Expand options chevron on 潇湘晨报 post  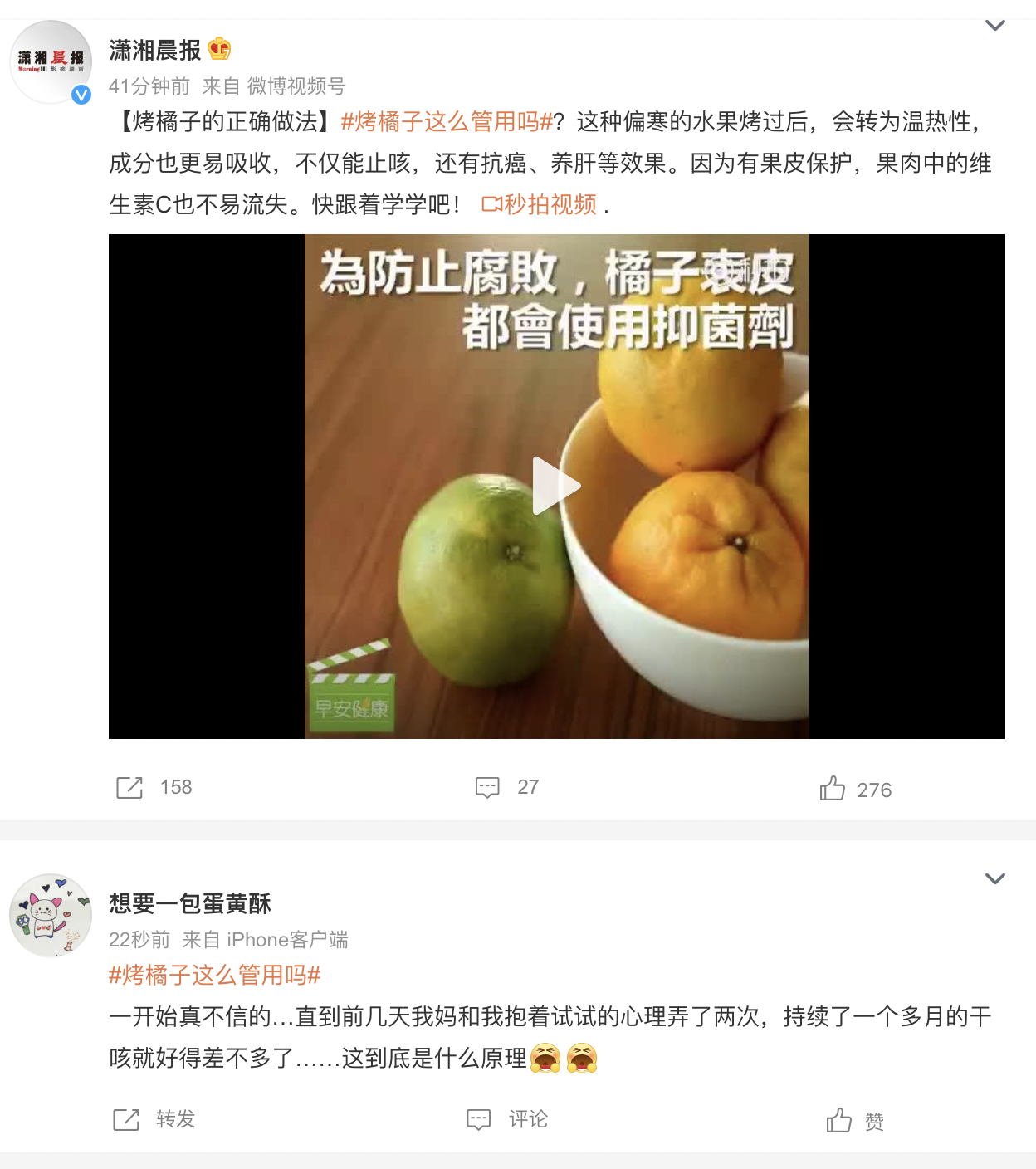tap(994, 26)
